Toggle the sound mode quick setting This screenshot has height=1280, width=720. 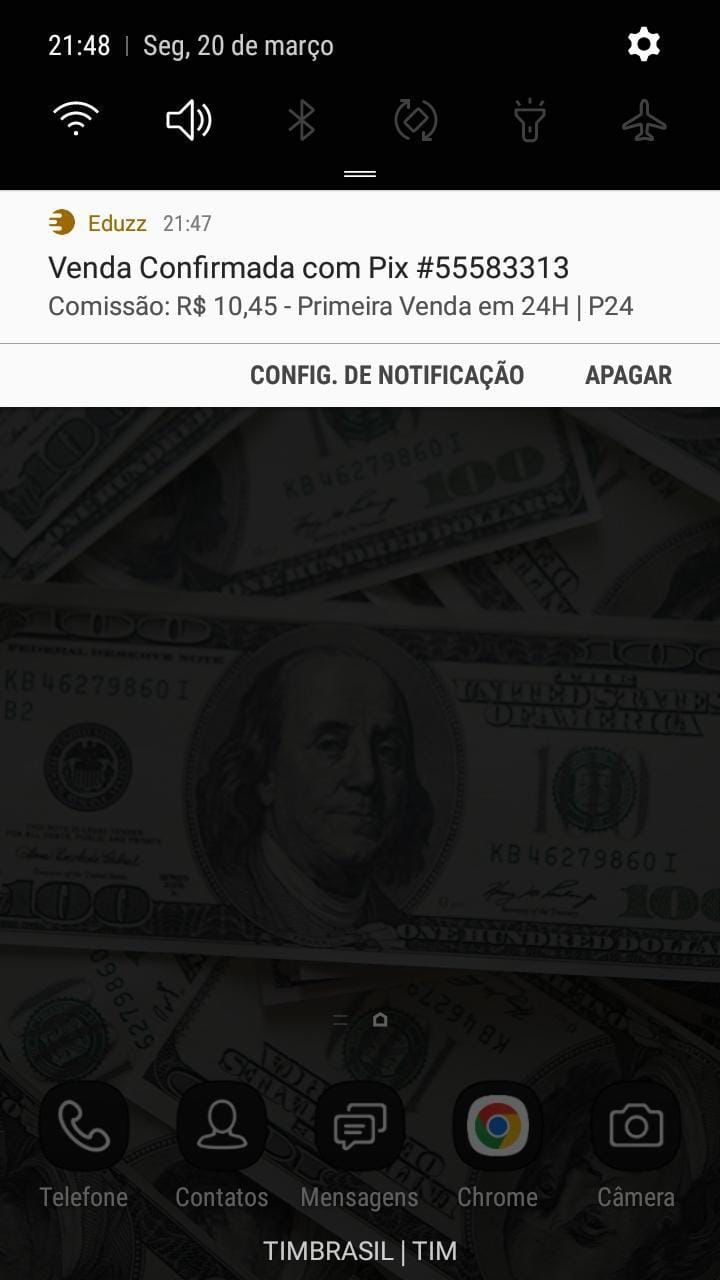(188, 121)
